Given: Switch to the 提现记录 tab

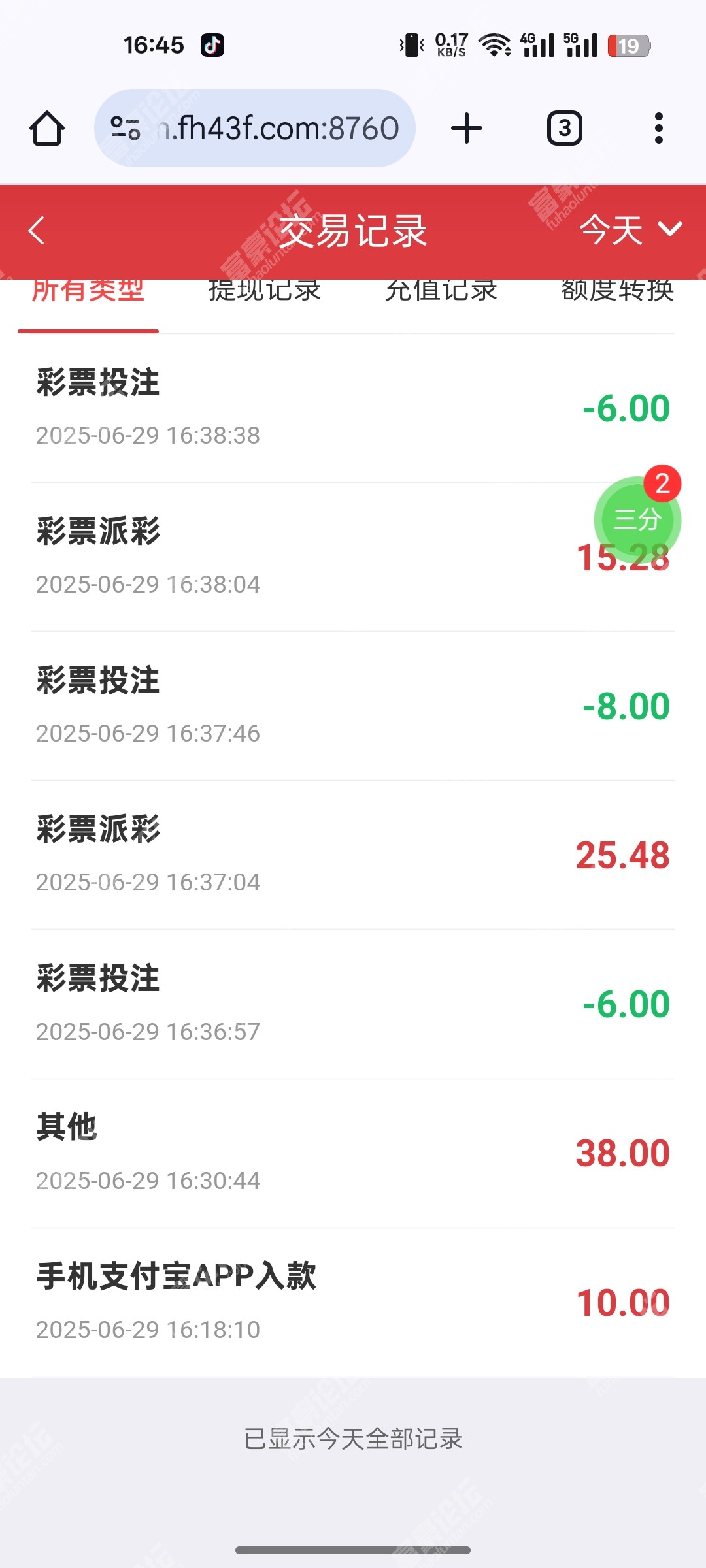Looking at the screenshot, I should (x=265, y=291).
